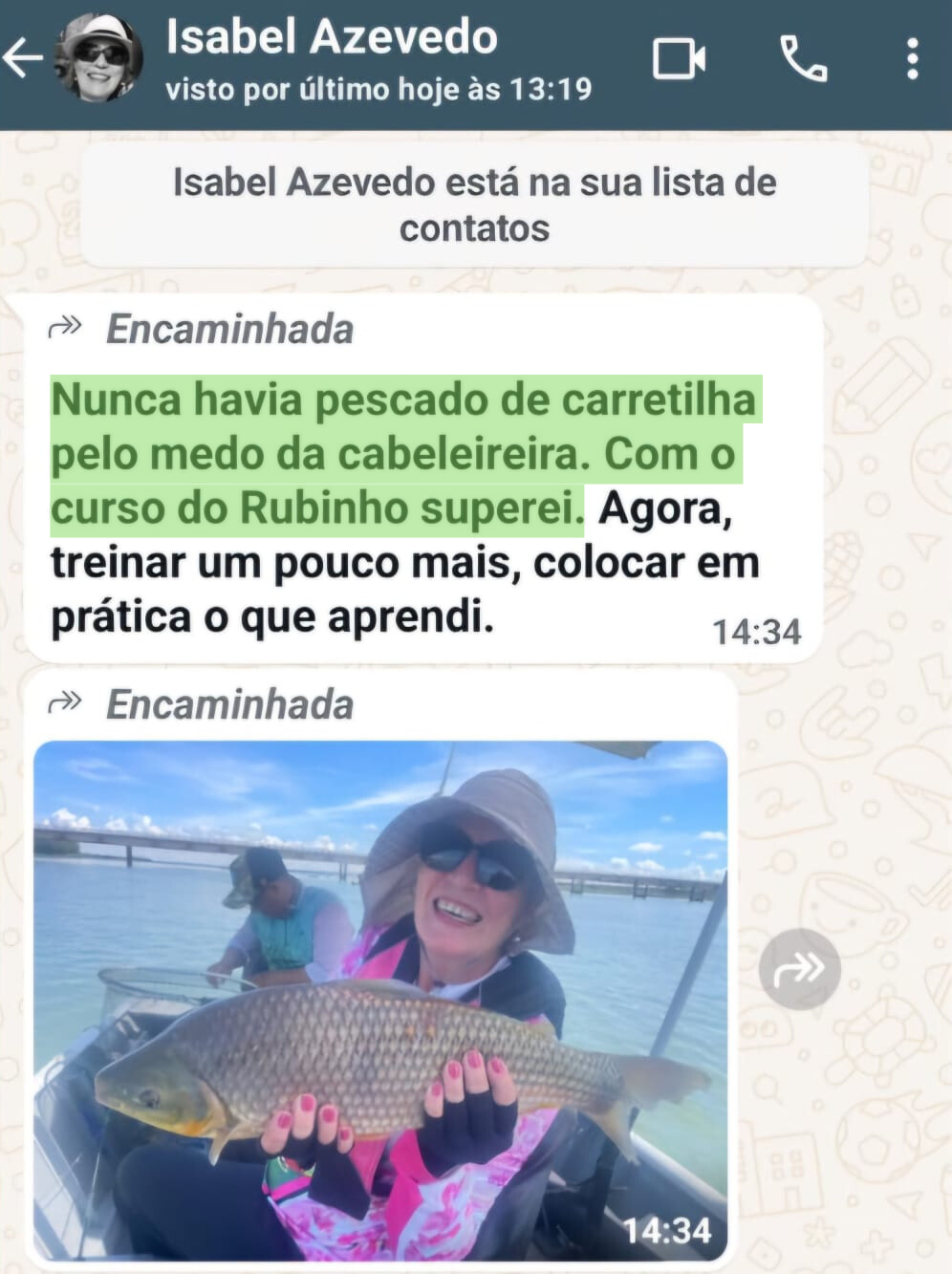
Task: Start a voice call with Isabel Azevedo
Action: click(x=803, y=59)
